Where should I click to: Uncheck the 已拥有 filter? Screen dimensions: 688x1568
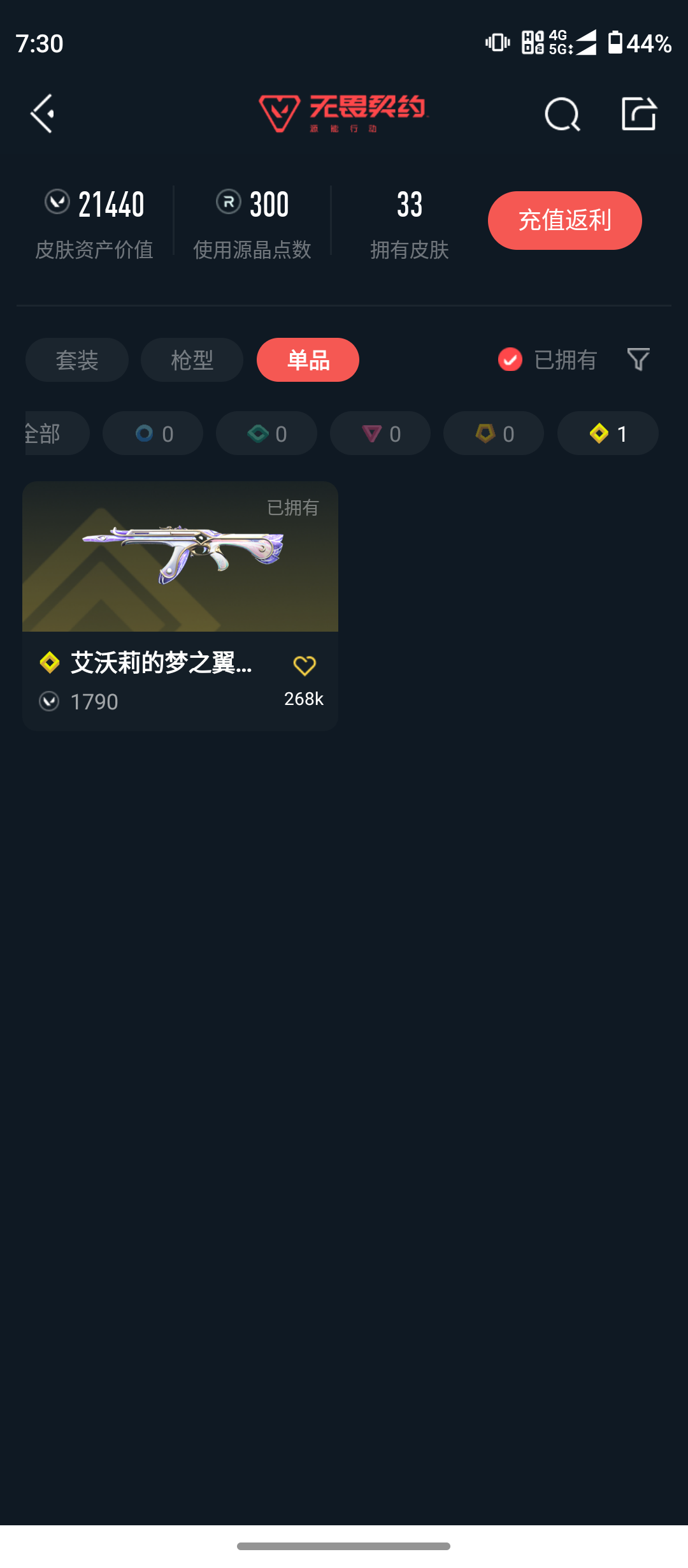coord(547,360)
